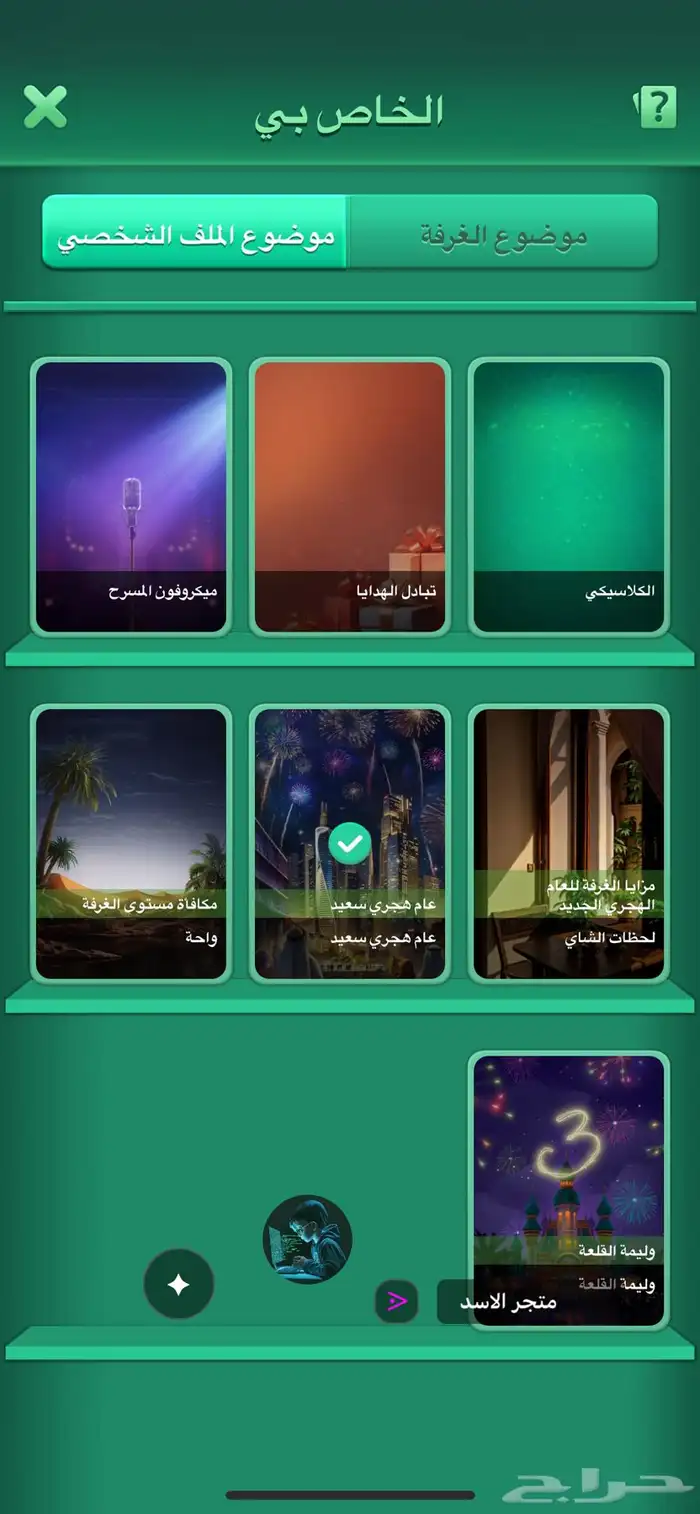This screenshot has width=700, height=1514.
Task: Apply the لحظات الشاي theme
Action: coord(568,842)
